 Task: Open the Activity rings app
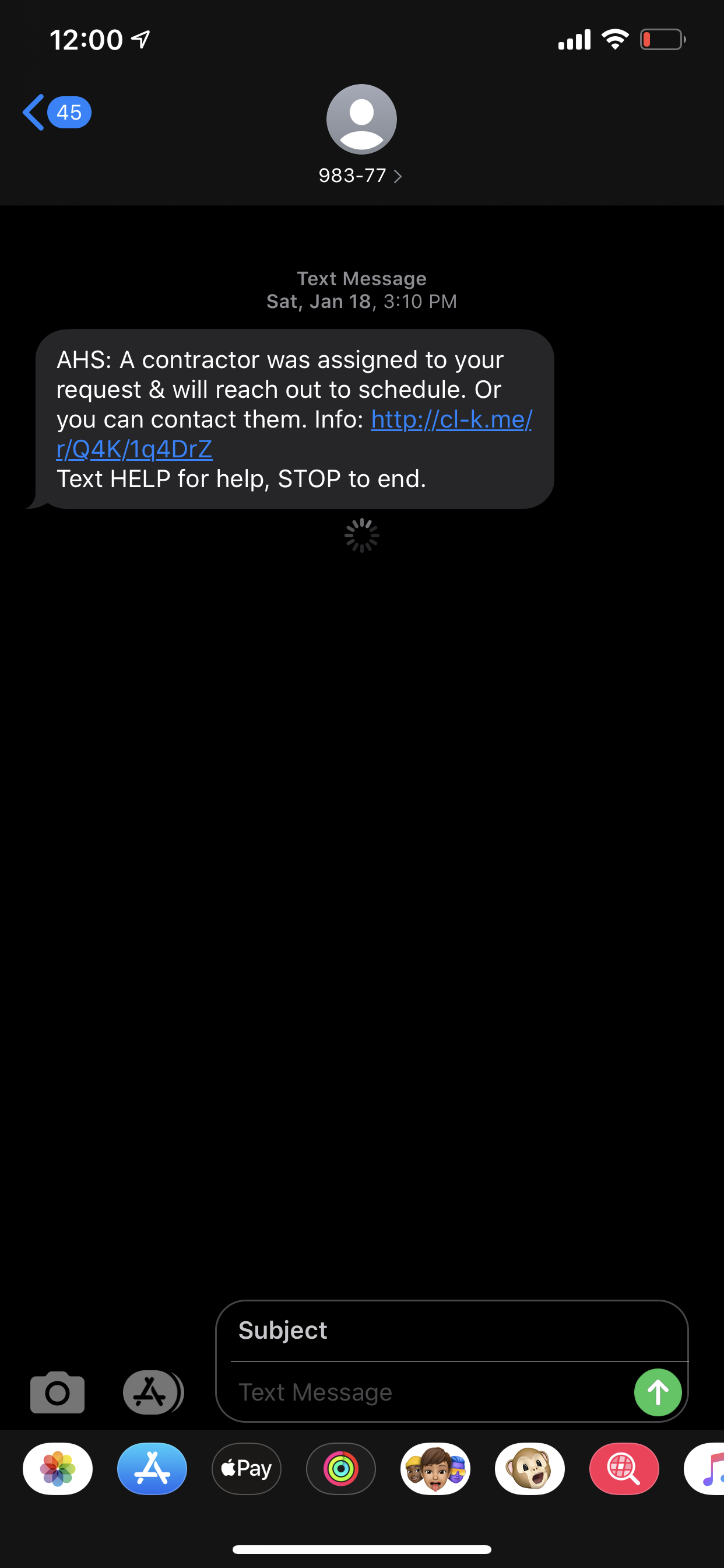tap(340, 1468)
